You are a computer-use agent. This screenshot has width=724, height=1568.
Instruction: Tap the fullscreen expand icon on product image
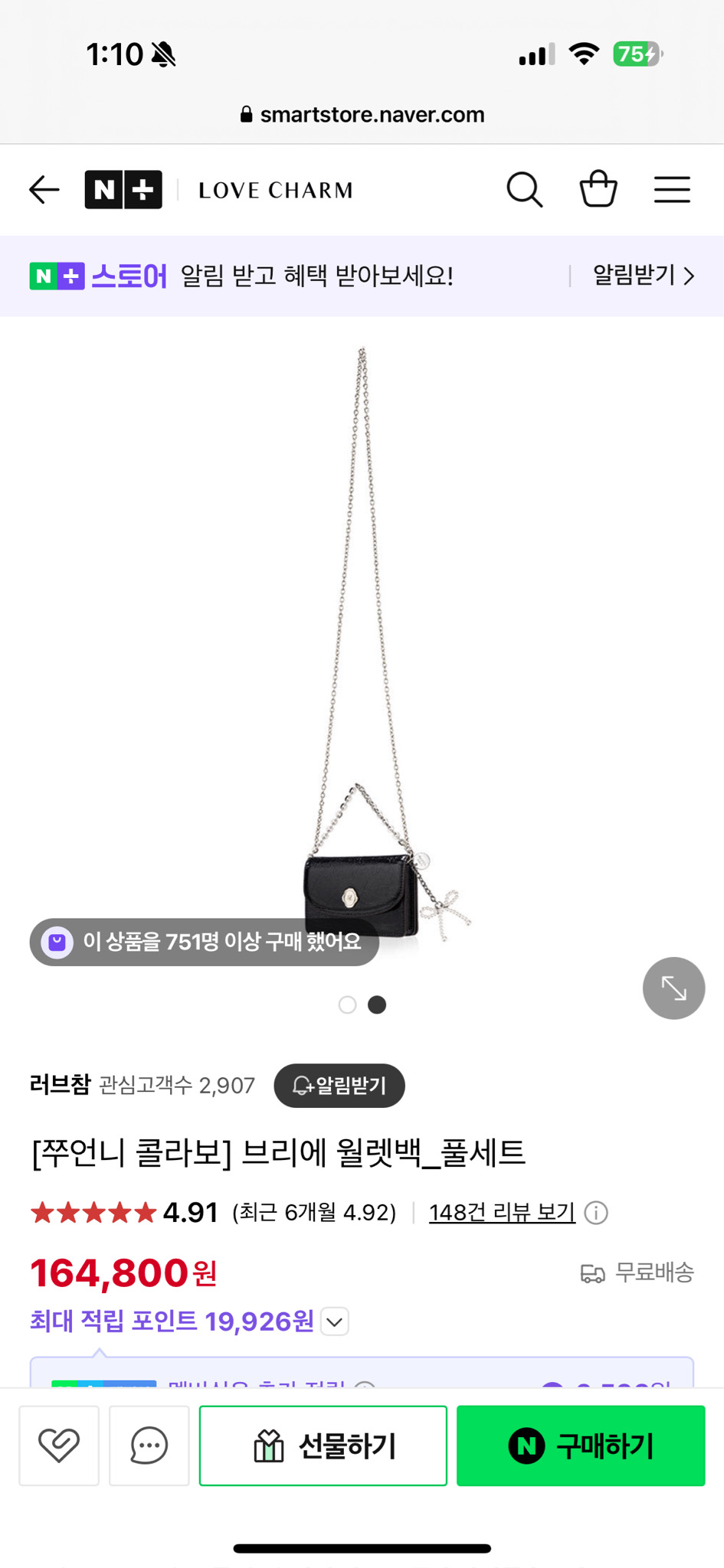673,988
